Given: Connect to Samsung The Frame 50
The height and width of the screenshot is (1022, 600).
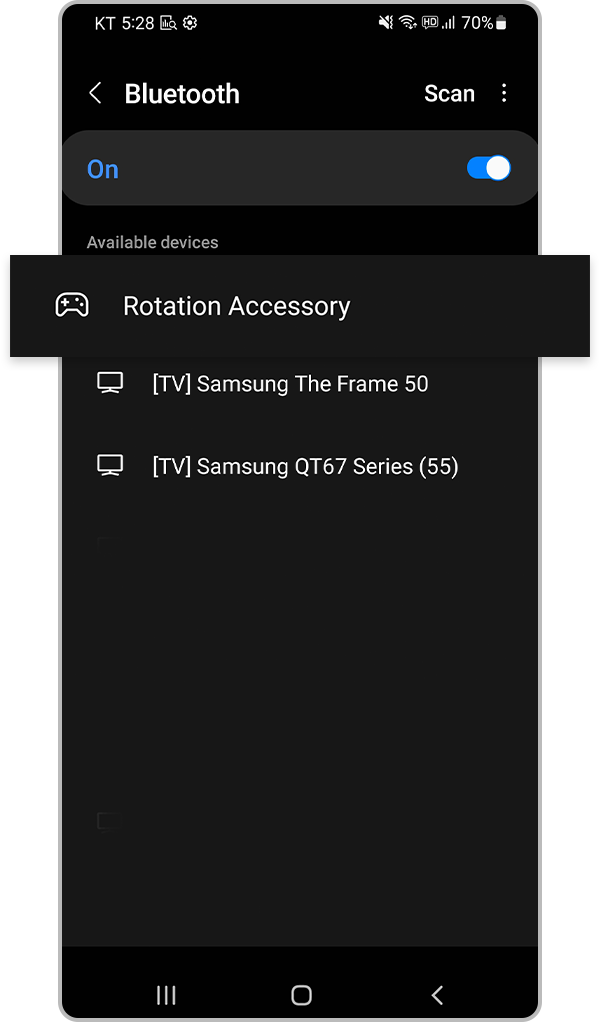Looking at the screenshot, I should pos(290,384).
